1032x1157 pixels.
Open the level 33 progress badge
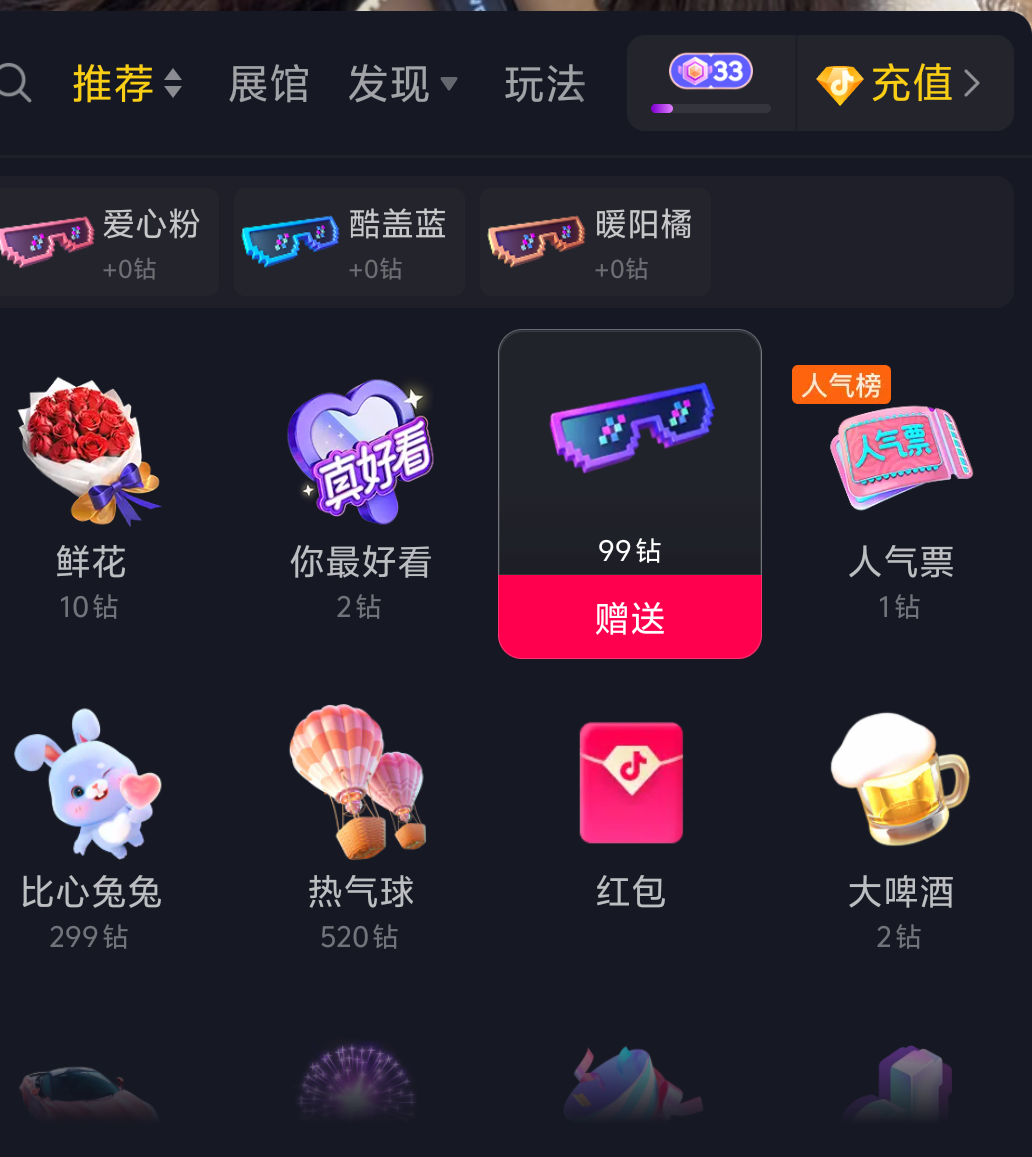[x=711, y=83]
